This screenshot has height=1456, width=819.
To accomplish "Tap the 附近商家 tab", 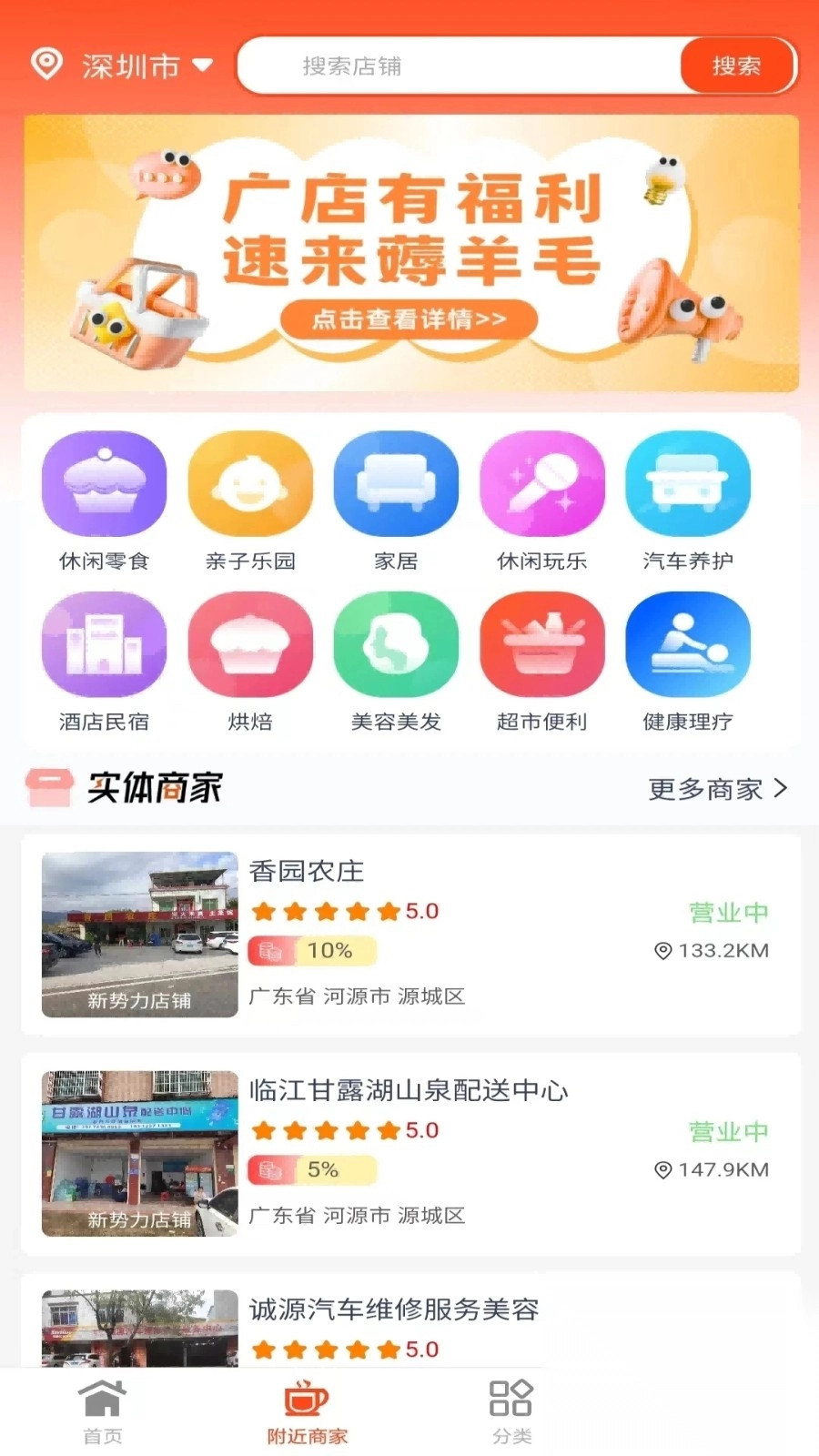I will pyautogui.click(x=307, y=1409).
